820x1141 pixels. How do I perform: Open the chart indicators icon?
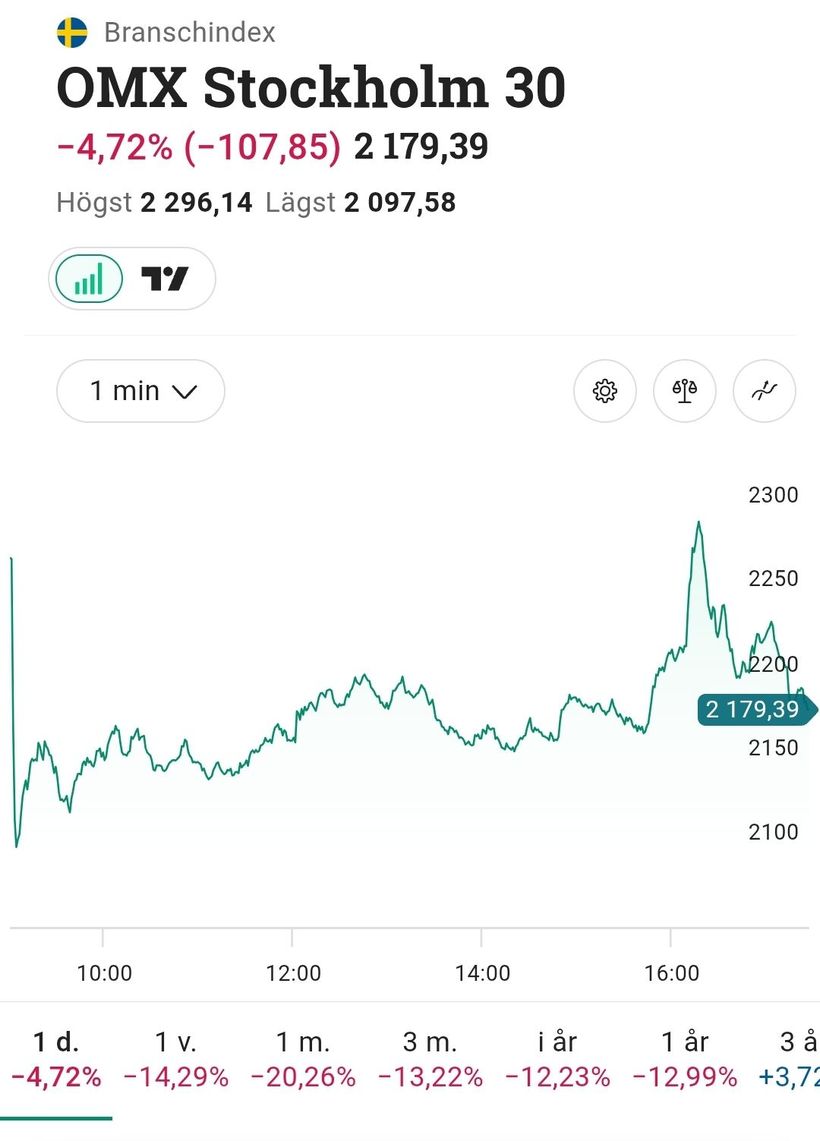[x=764, y=391]
